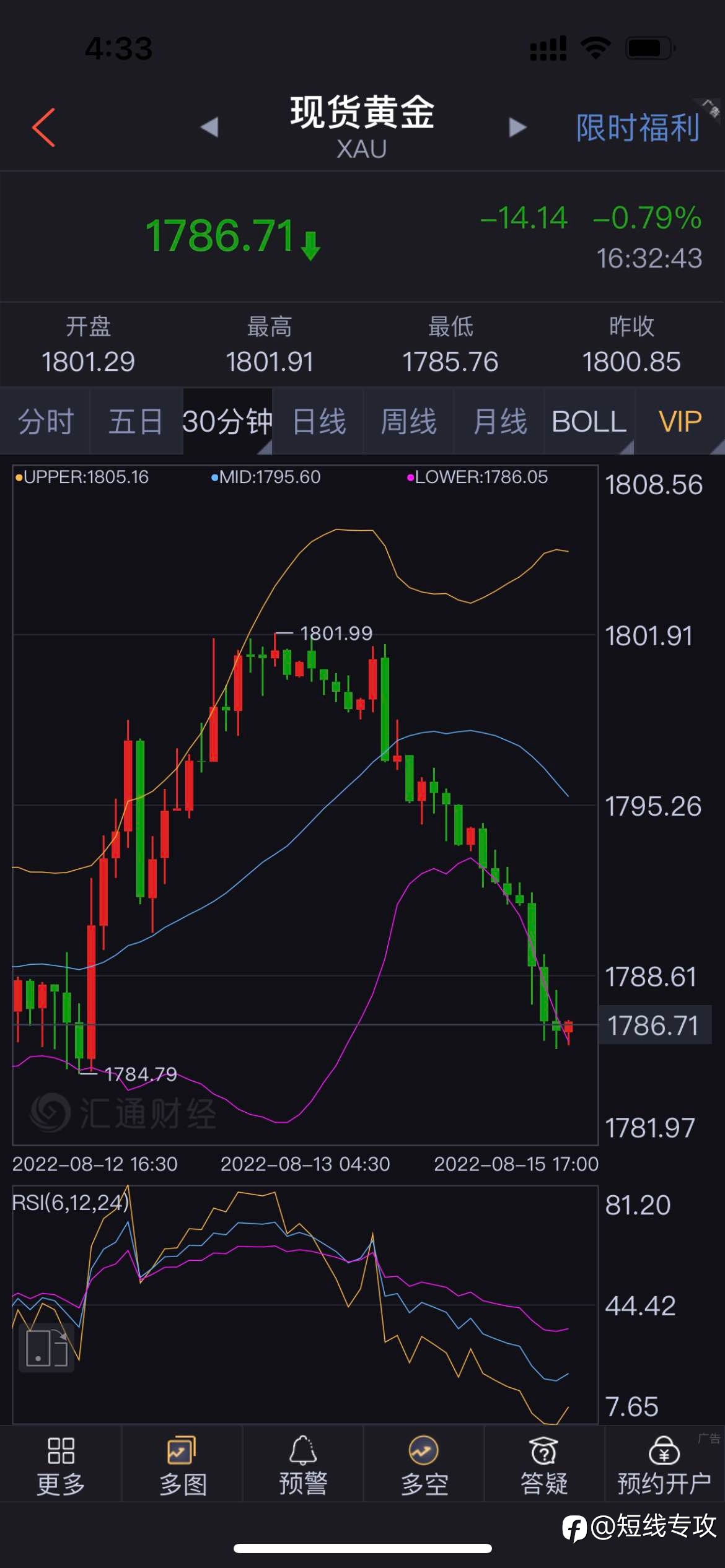
Task: Tap the rotate-screen icon on the RSI chart
Action: coord(47,1348)
